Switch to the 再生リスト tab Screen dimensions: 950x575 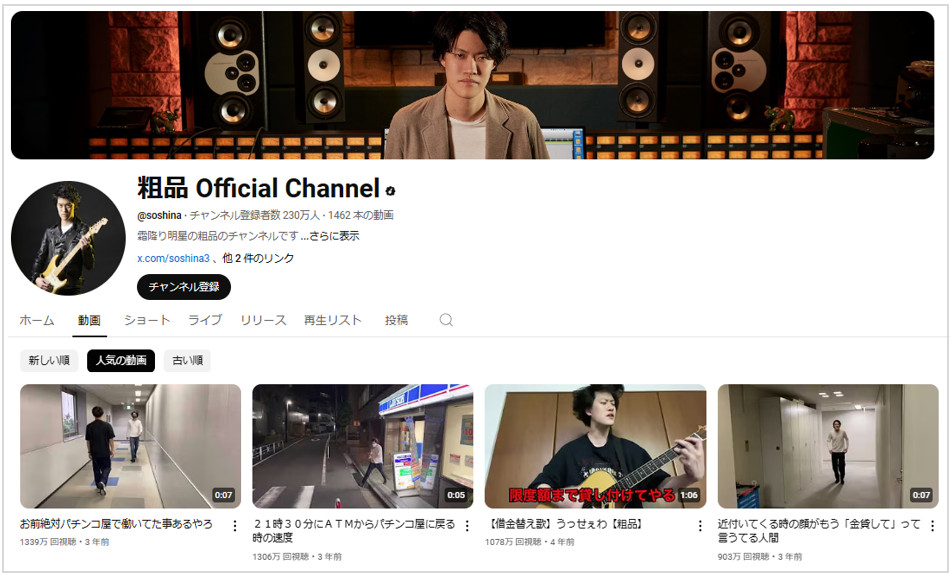(331, 320)
